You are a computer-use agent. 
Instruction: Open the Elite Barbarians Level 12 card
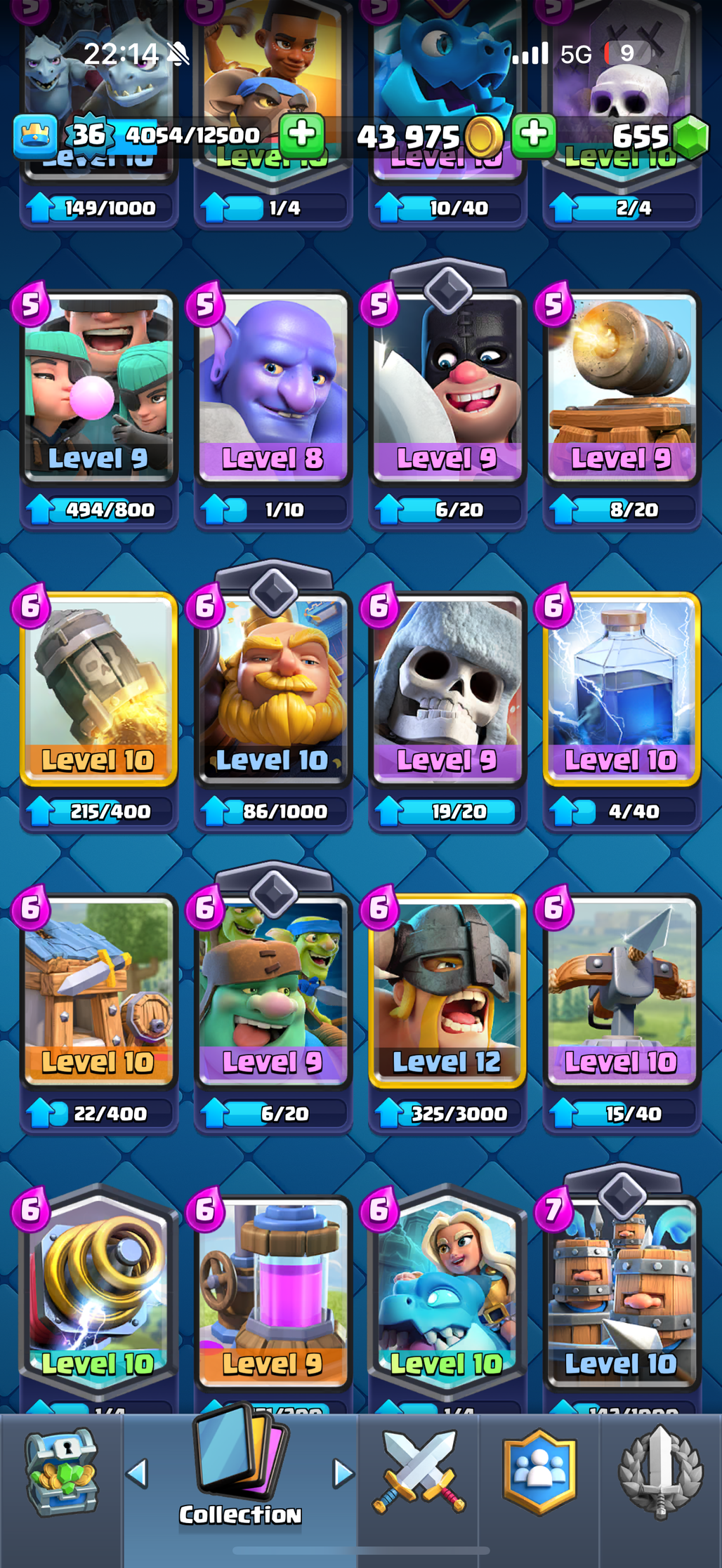(447, 991)
